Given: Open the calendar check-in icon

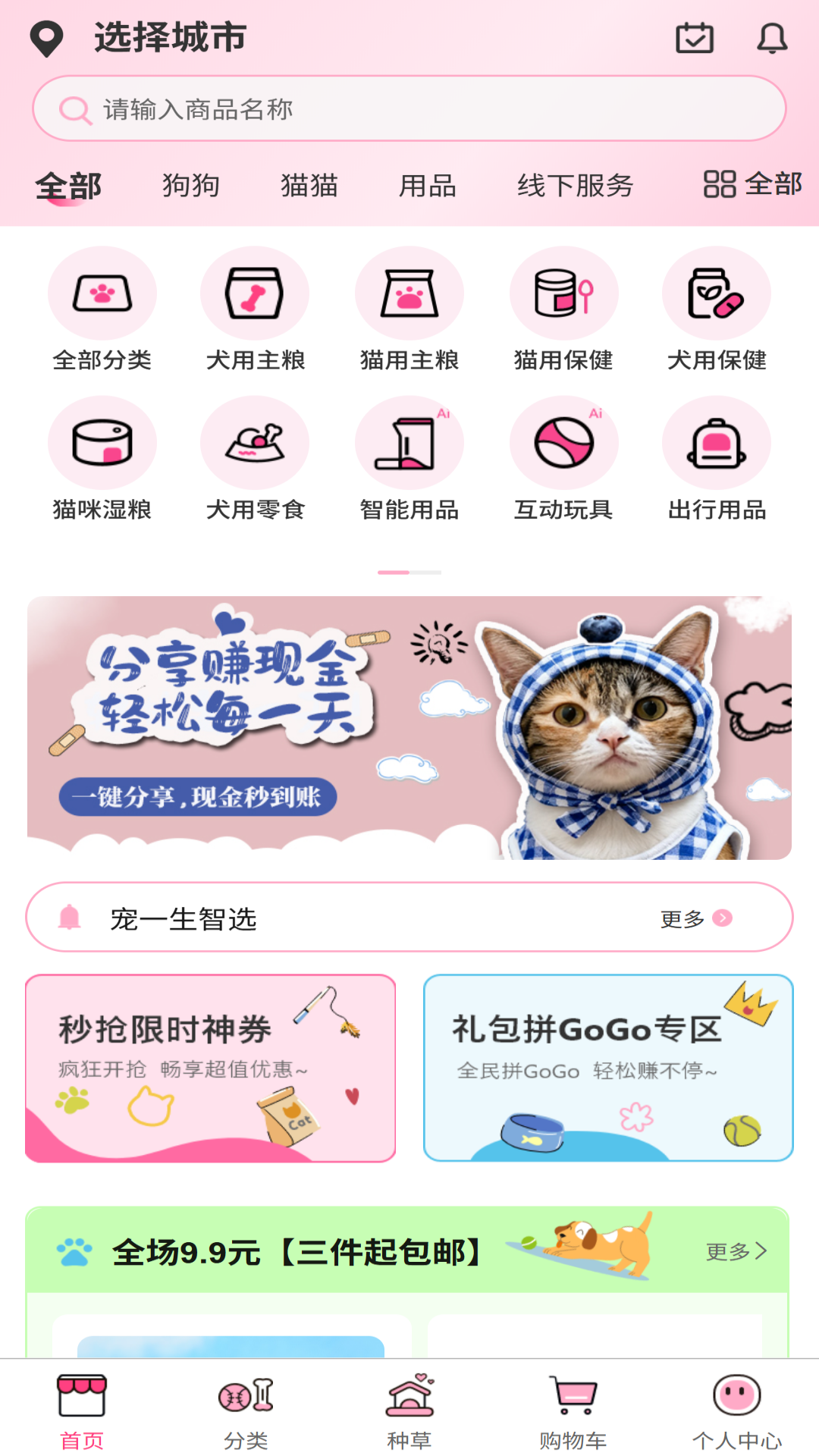Looking at the screenshot, I should [695, 38].
